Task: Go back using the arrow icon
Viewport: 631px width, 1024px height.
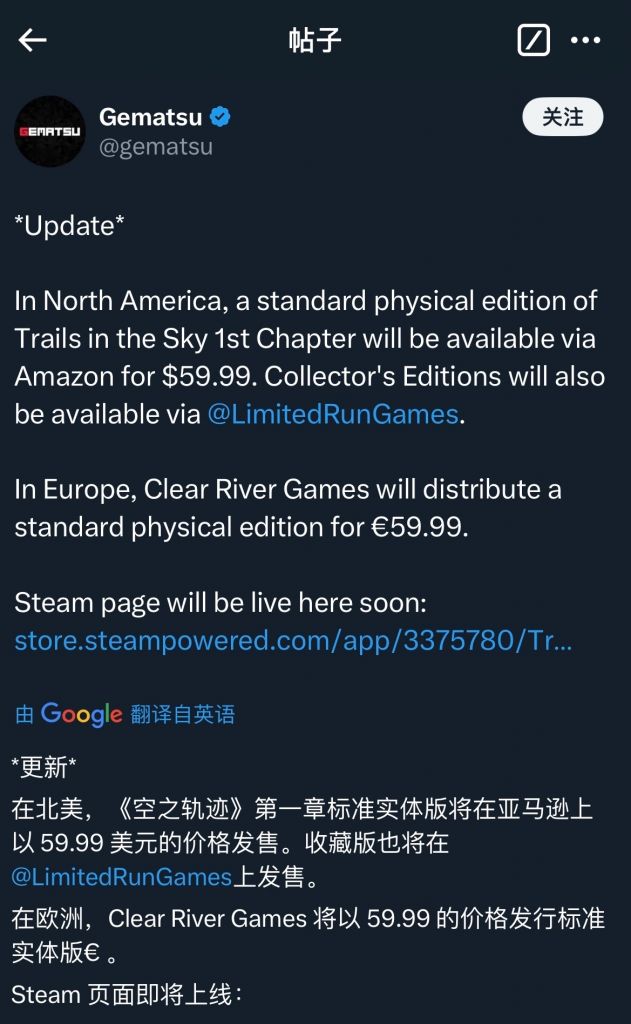Action: [33, 40]
